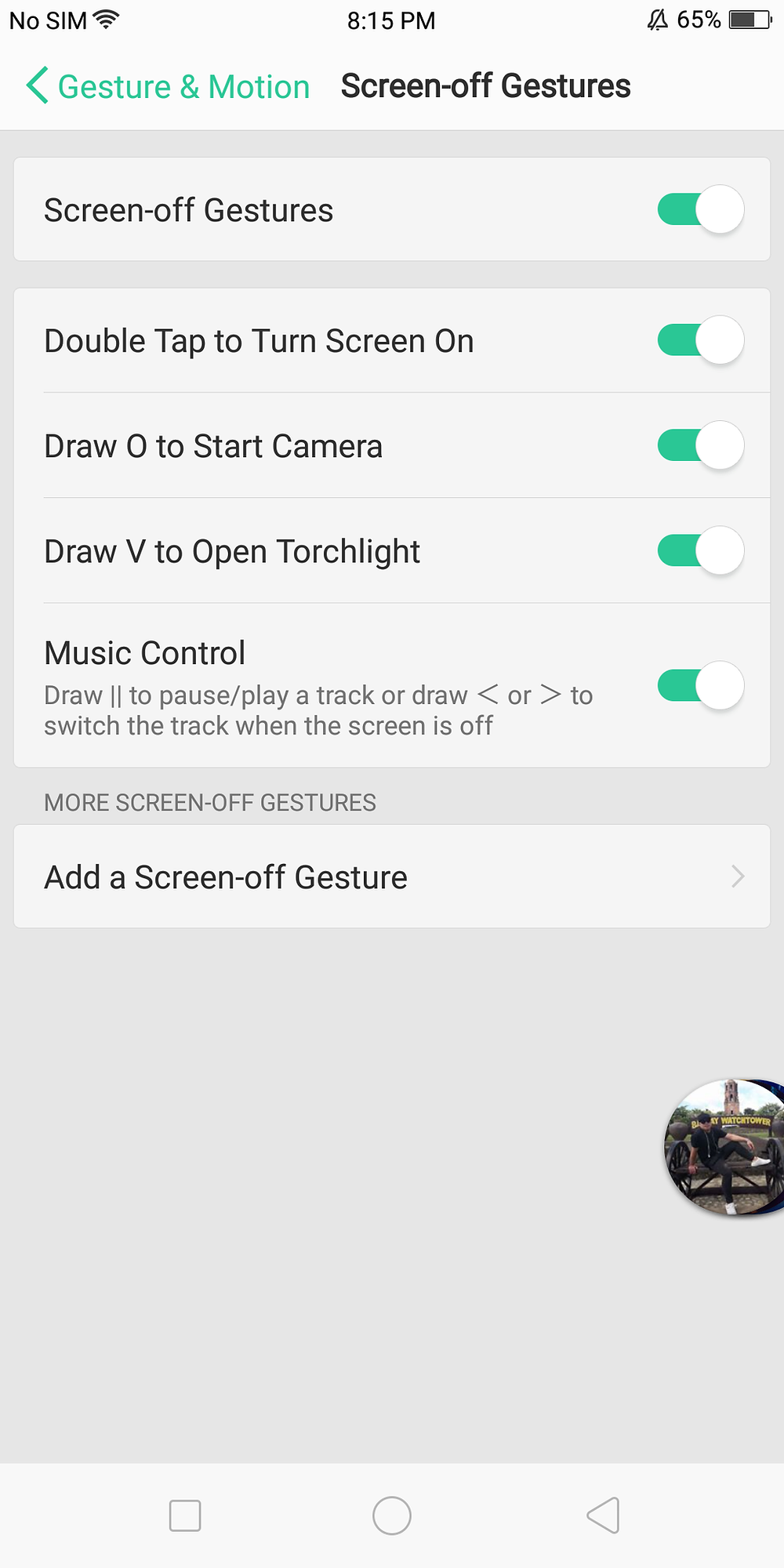Screen dimensions: 784x1568
Task: Switch off Draw V to Open Torchlight
Action: click(x=699, y=550)
